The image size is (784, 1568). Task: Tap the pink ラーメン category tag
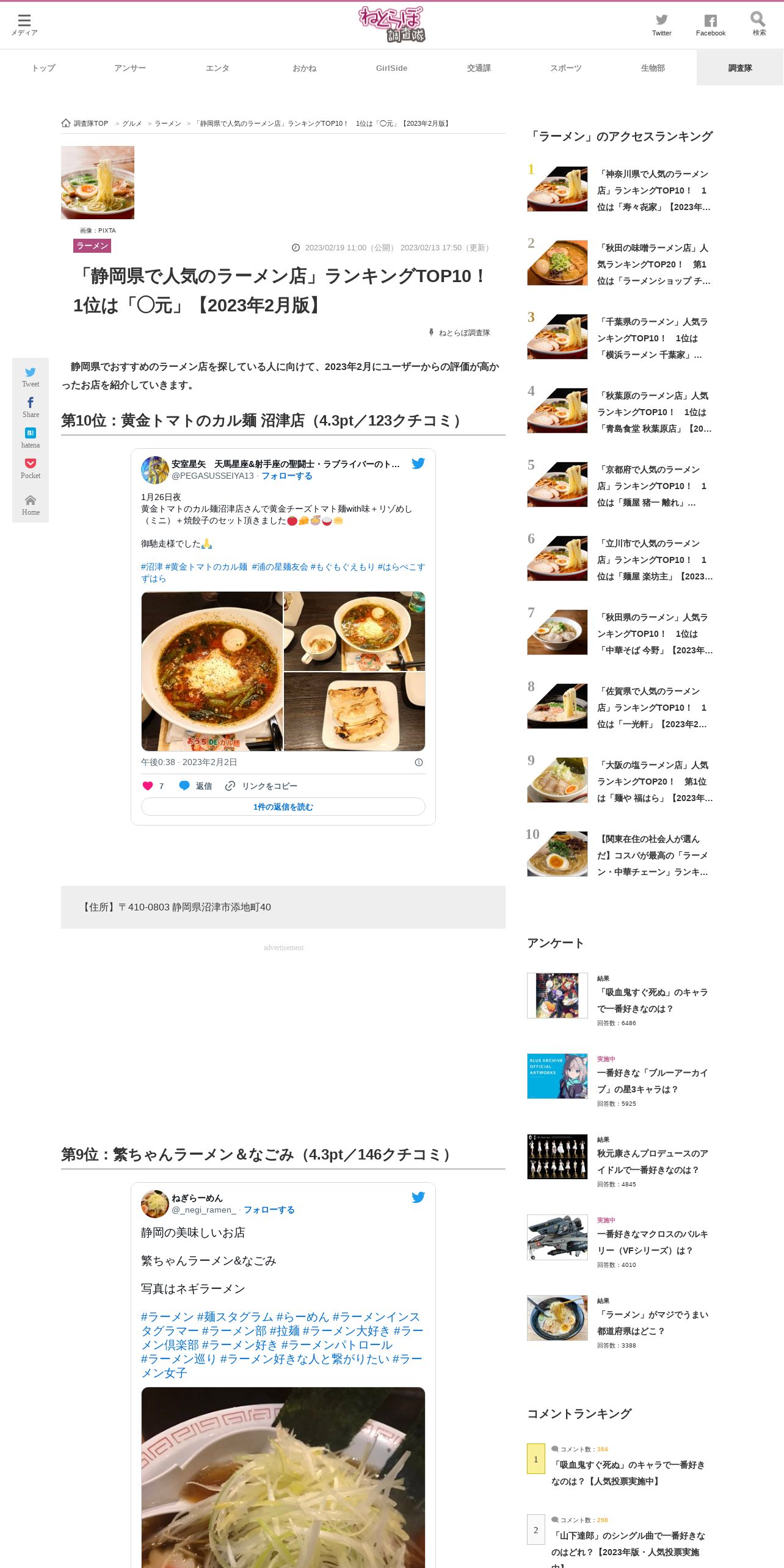pos(92,245)
